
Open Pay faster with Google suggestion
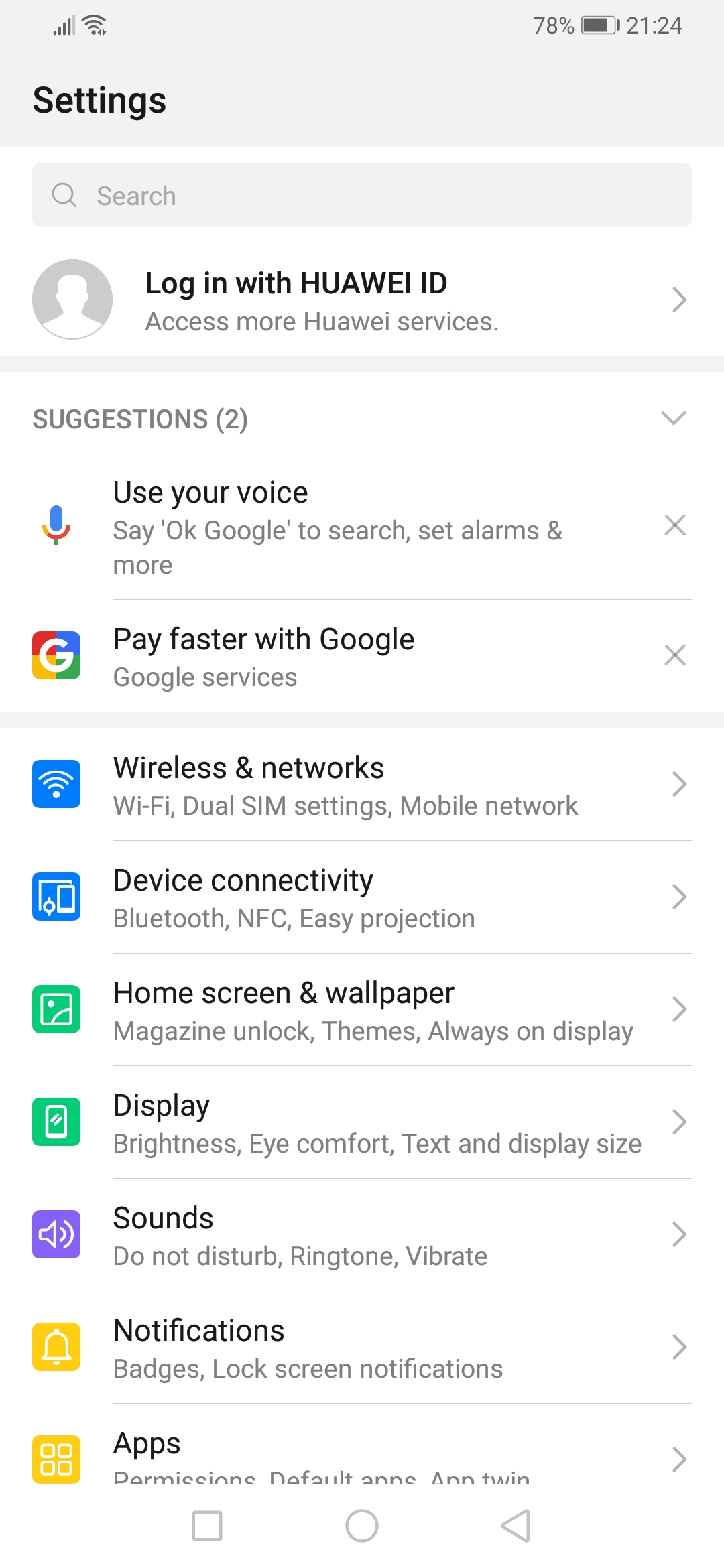pos(335,655)
